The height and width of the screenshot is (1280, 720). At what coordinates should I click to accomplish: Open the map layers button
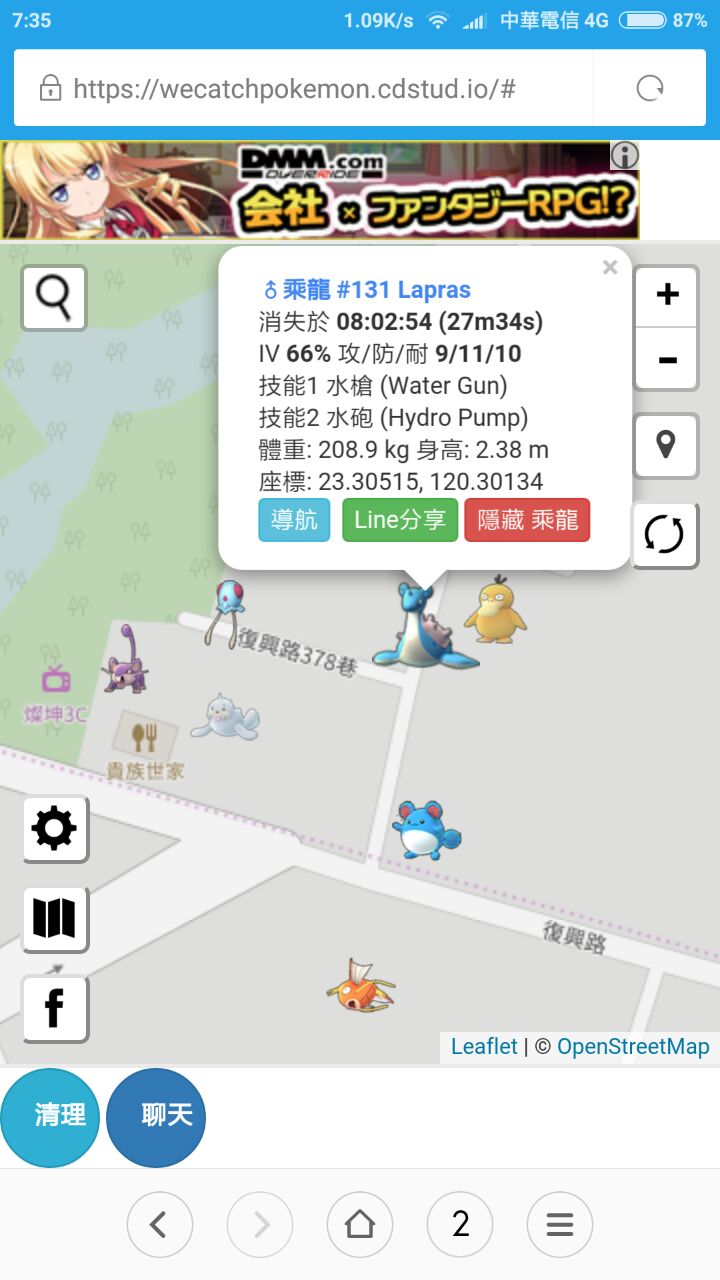55,918
